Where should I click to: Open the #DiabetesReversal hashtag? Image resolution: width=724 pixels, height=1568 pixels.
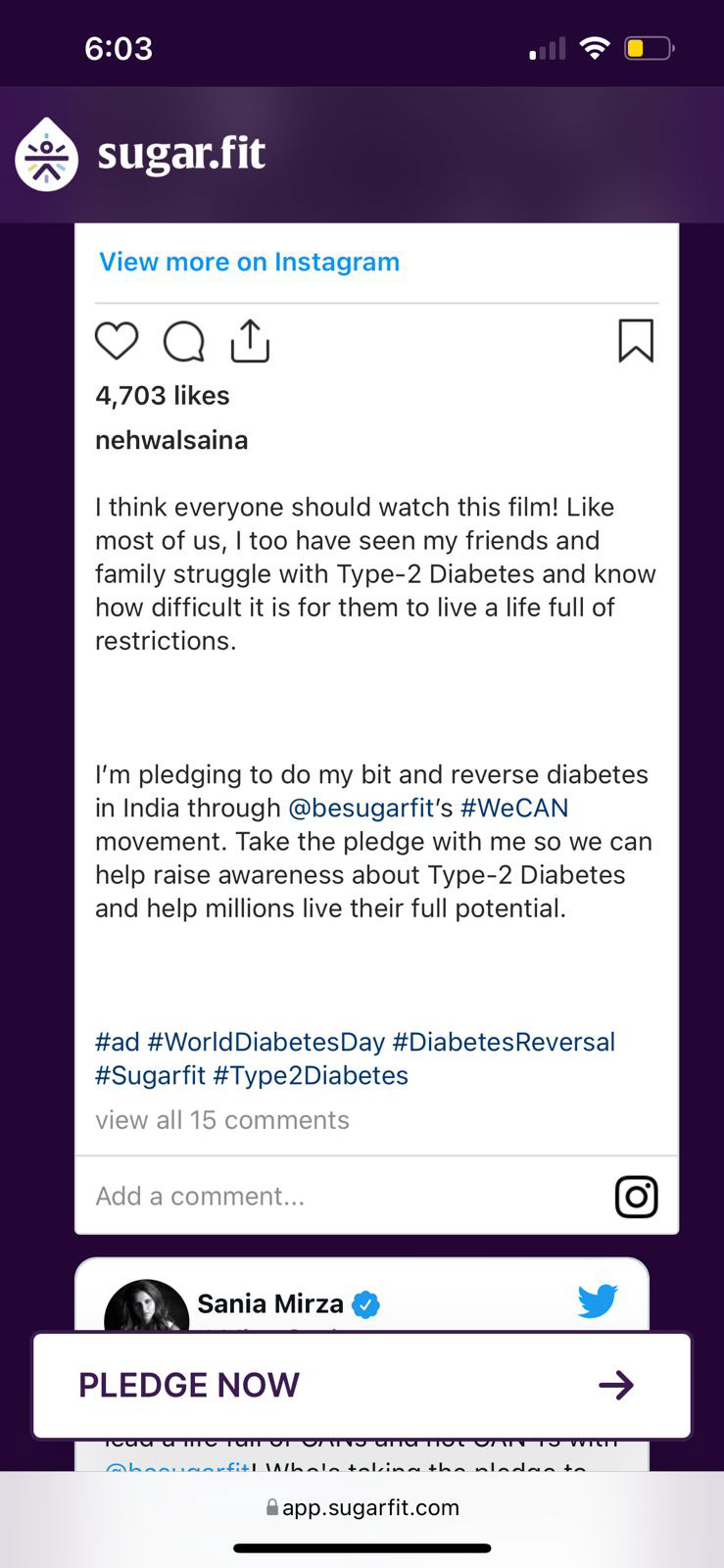pyautogui.click(x=504, y=1042)
